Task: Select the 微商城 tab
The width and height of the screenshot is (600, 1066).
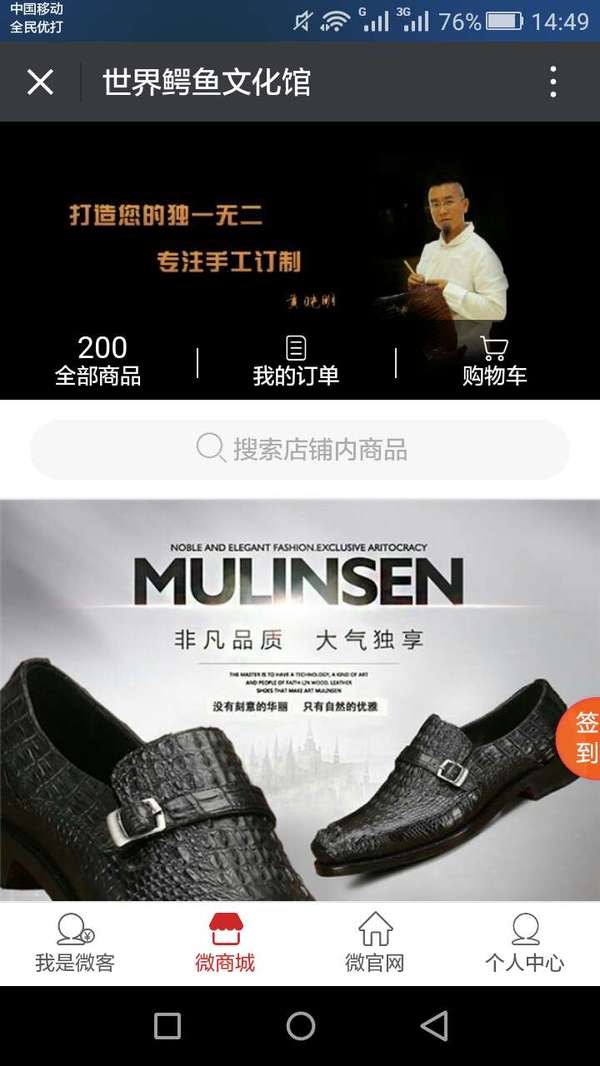Action: 225,943
